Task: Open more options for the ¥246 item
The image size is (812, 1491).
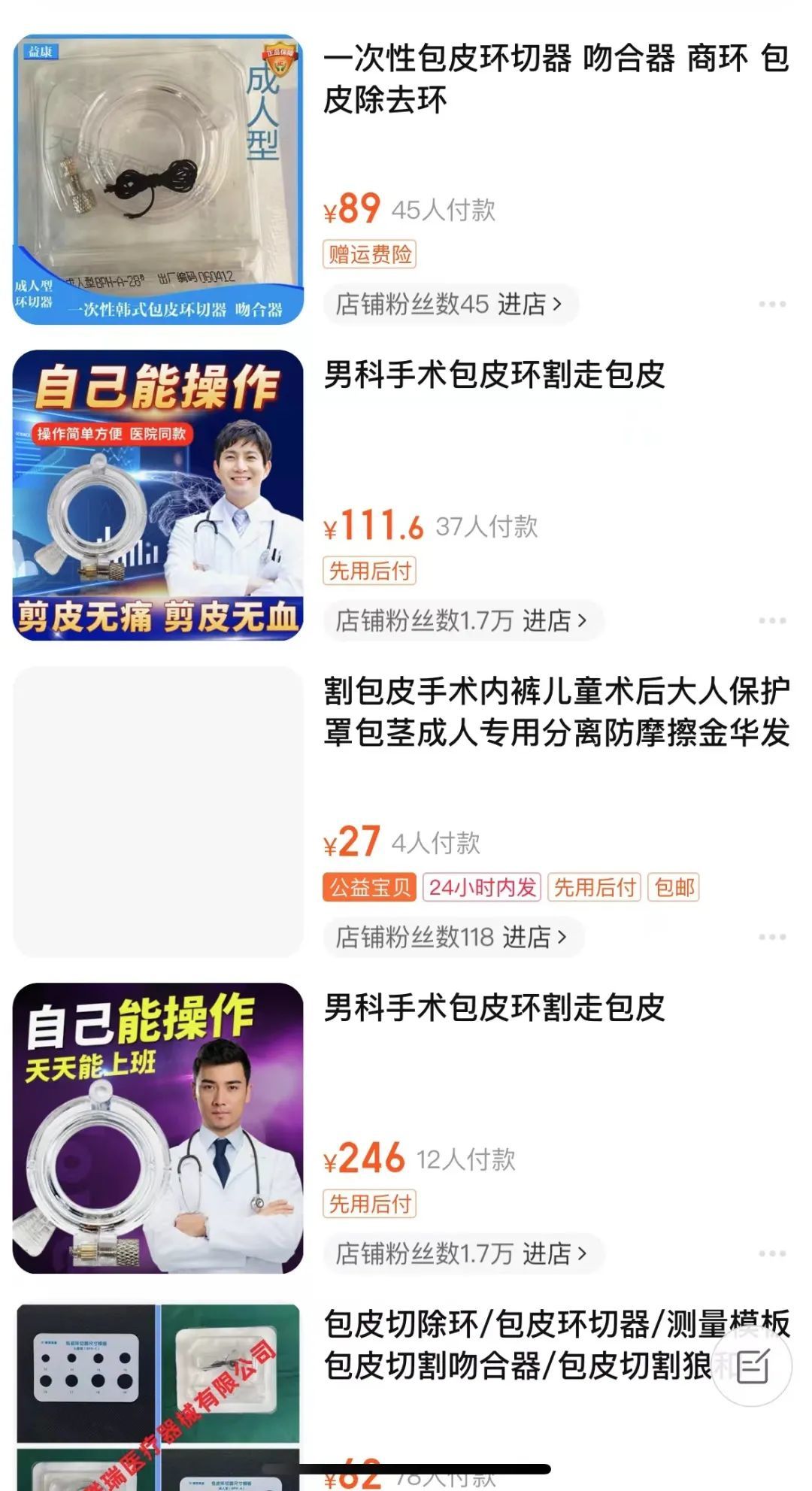Action: click(x=772, y=1254)
